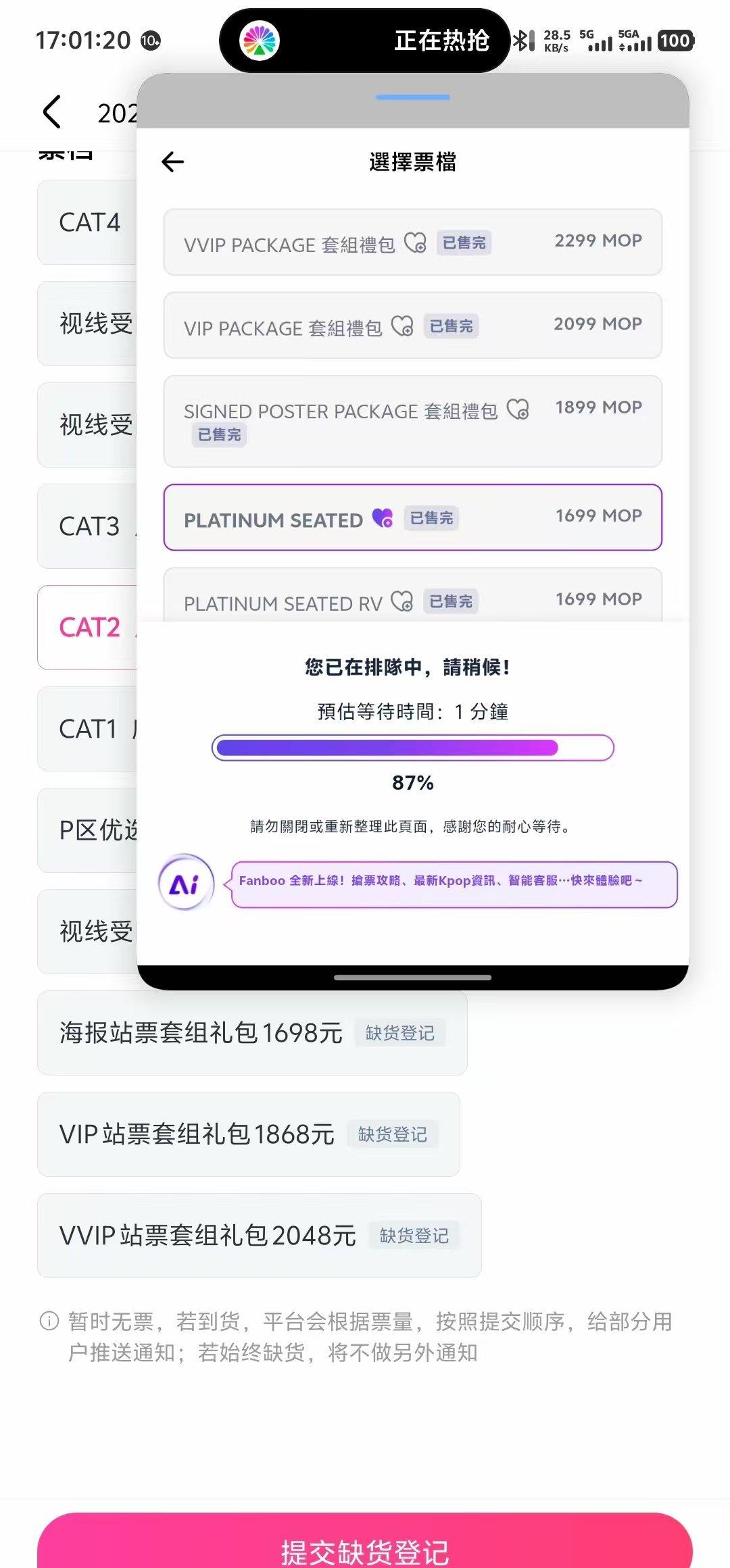
Task: Tap 提交缺货登记 submit button
Action: point(365,1546)
